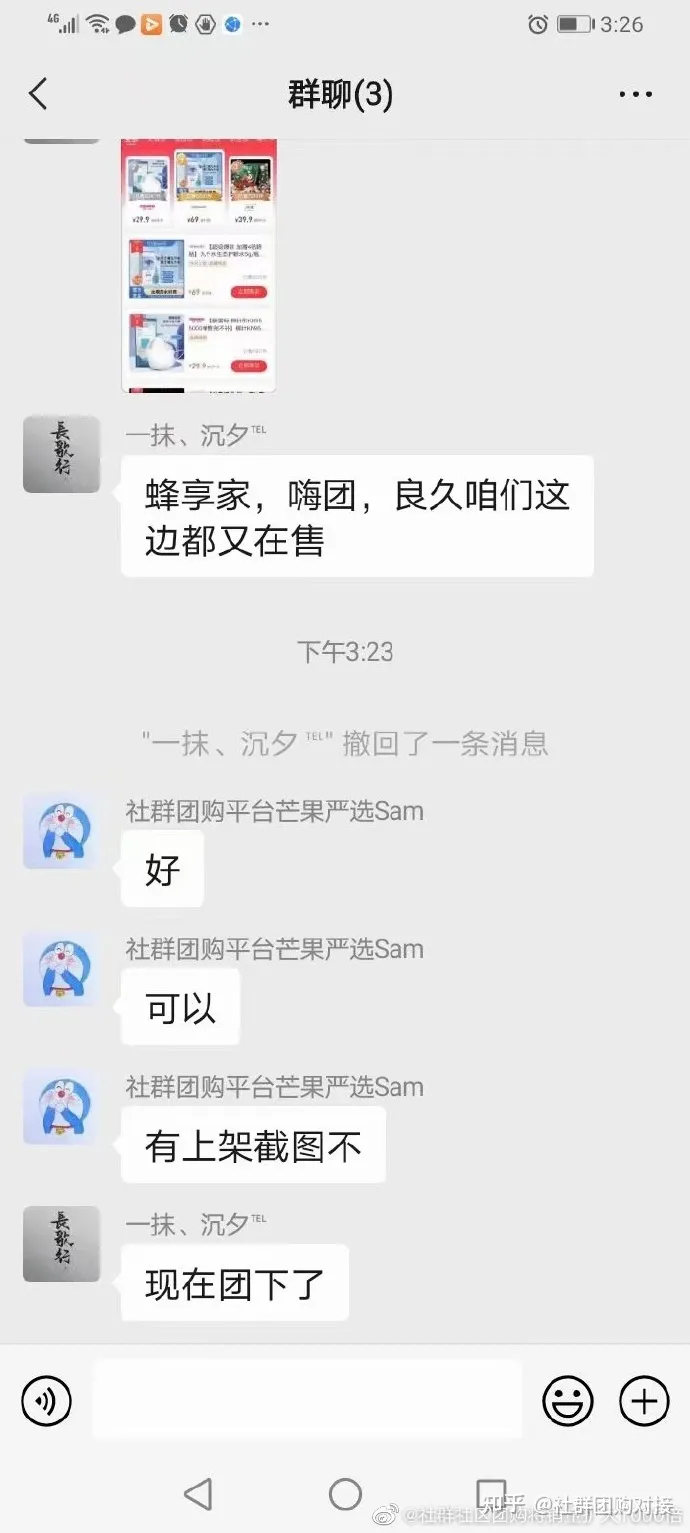690x1533 pixels.
Task: Switch to voice message input
Action: coord(46,1400)
